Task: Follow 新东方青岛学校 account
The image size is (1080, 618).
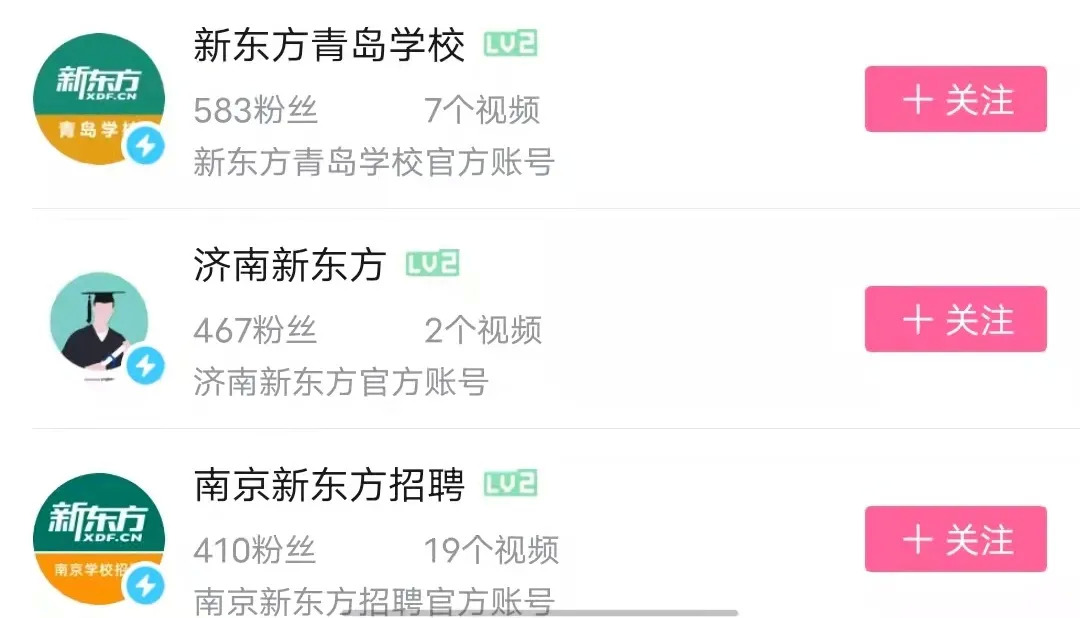Action: click(x=955, y=99)
